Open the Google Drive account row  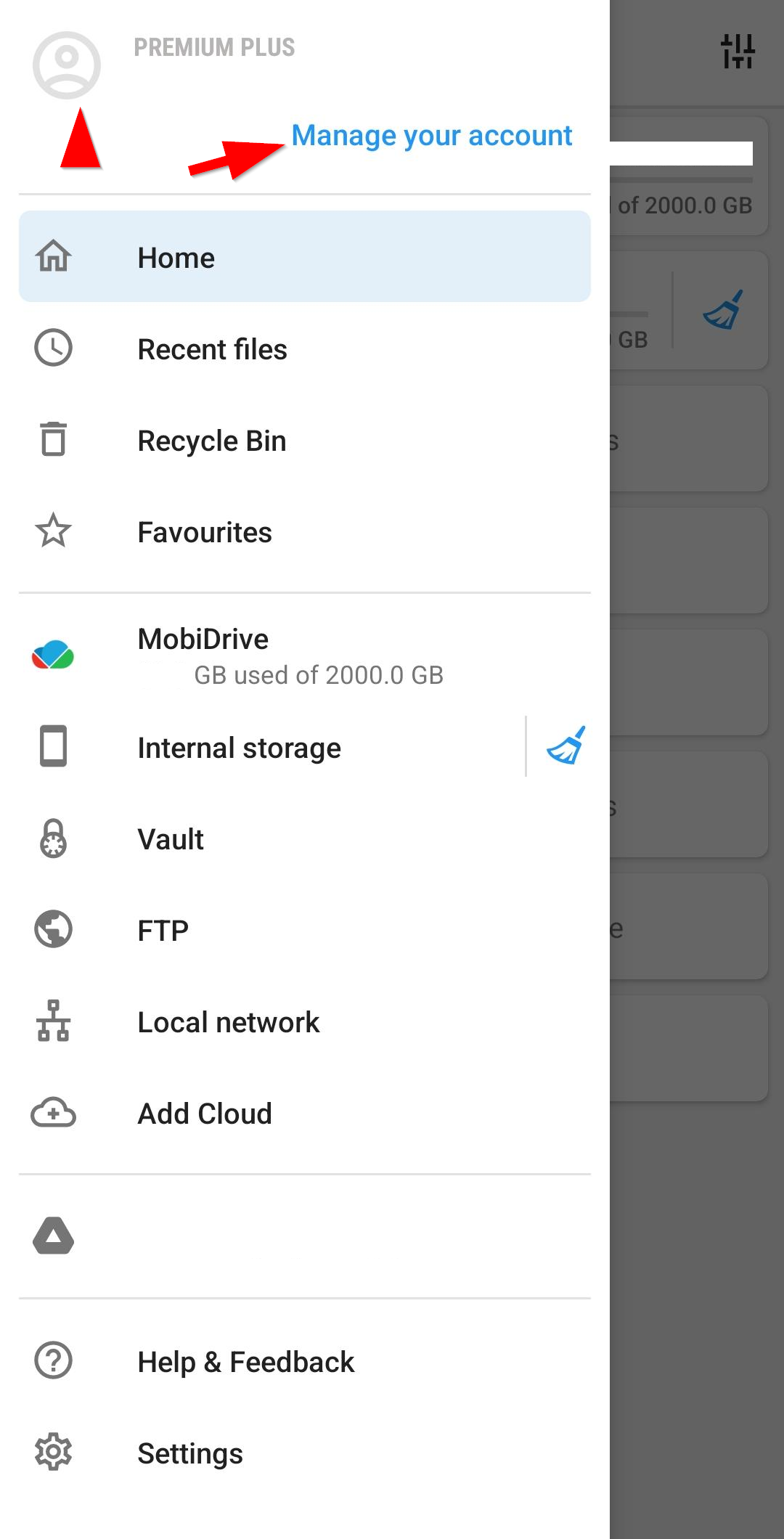point(305,1236)
